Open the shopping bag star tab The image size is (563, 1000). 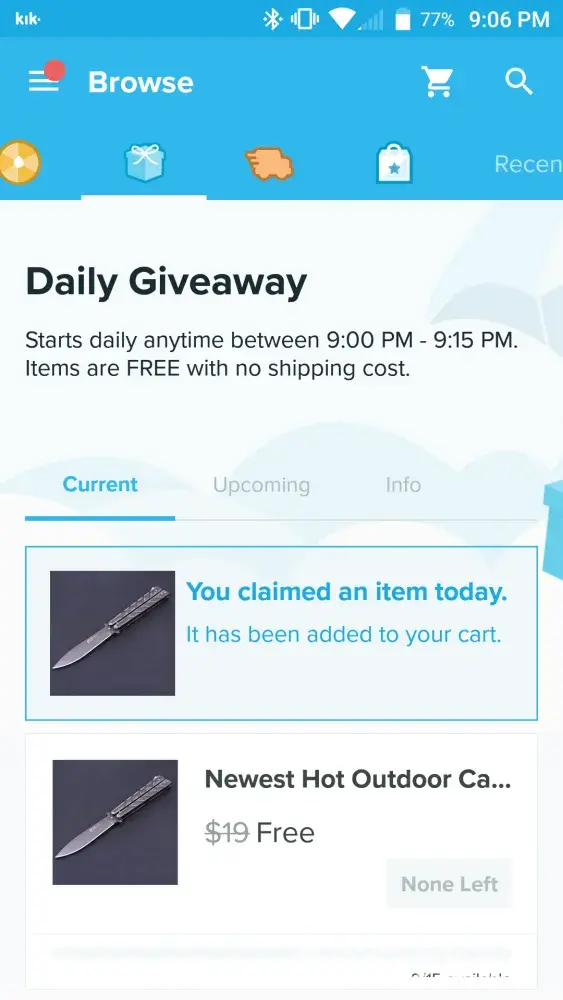[394, 163]
